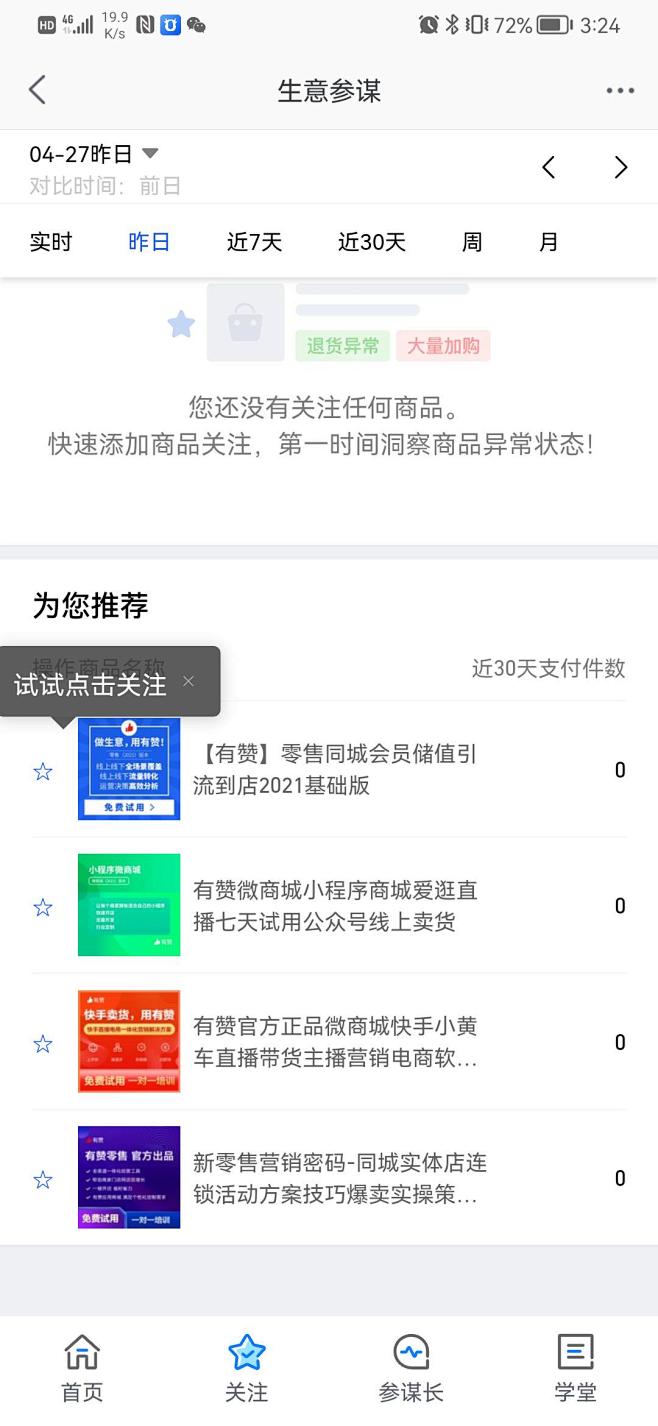The image size is (658, 1426).
Task: Open the 有赞微商城小程序商城爱逛直播 product row
Action: 329,906
